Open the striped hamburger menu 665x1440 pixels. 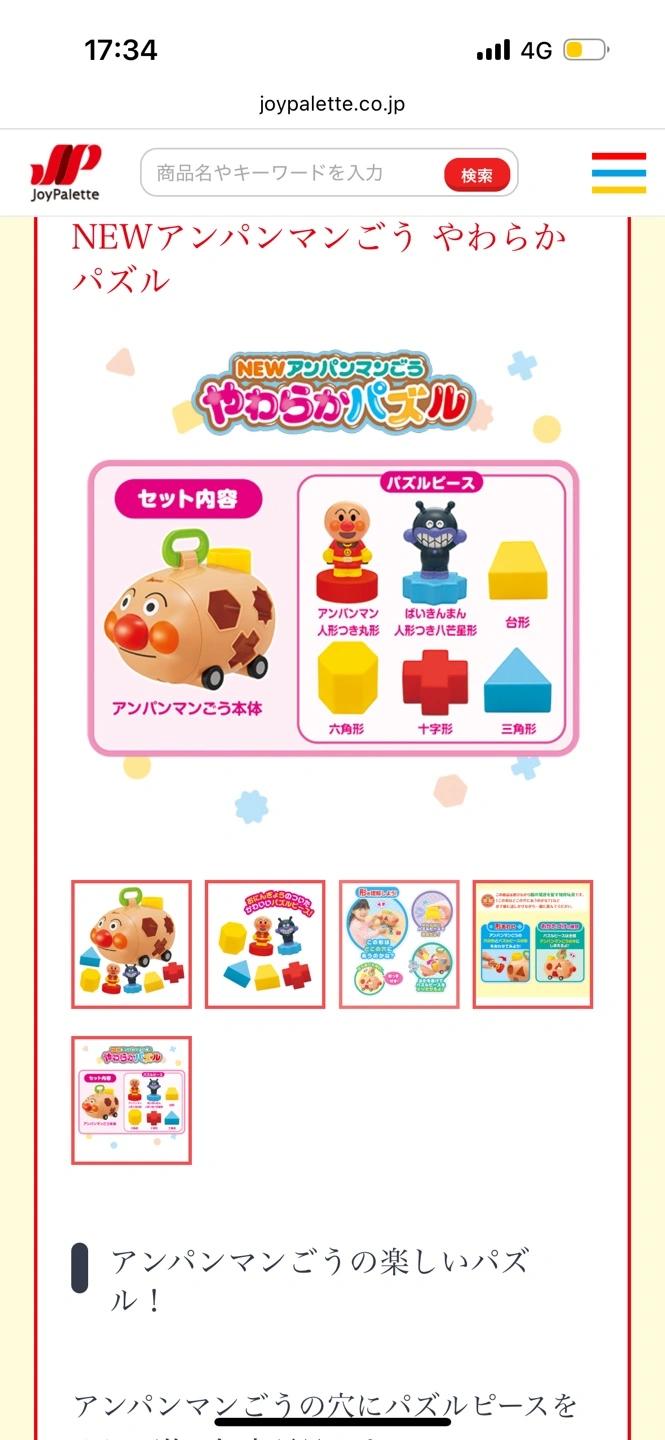618,172
